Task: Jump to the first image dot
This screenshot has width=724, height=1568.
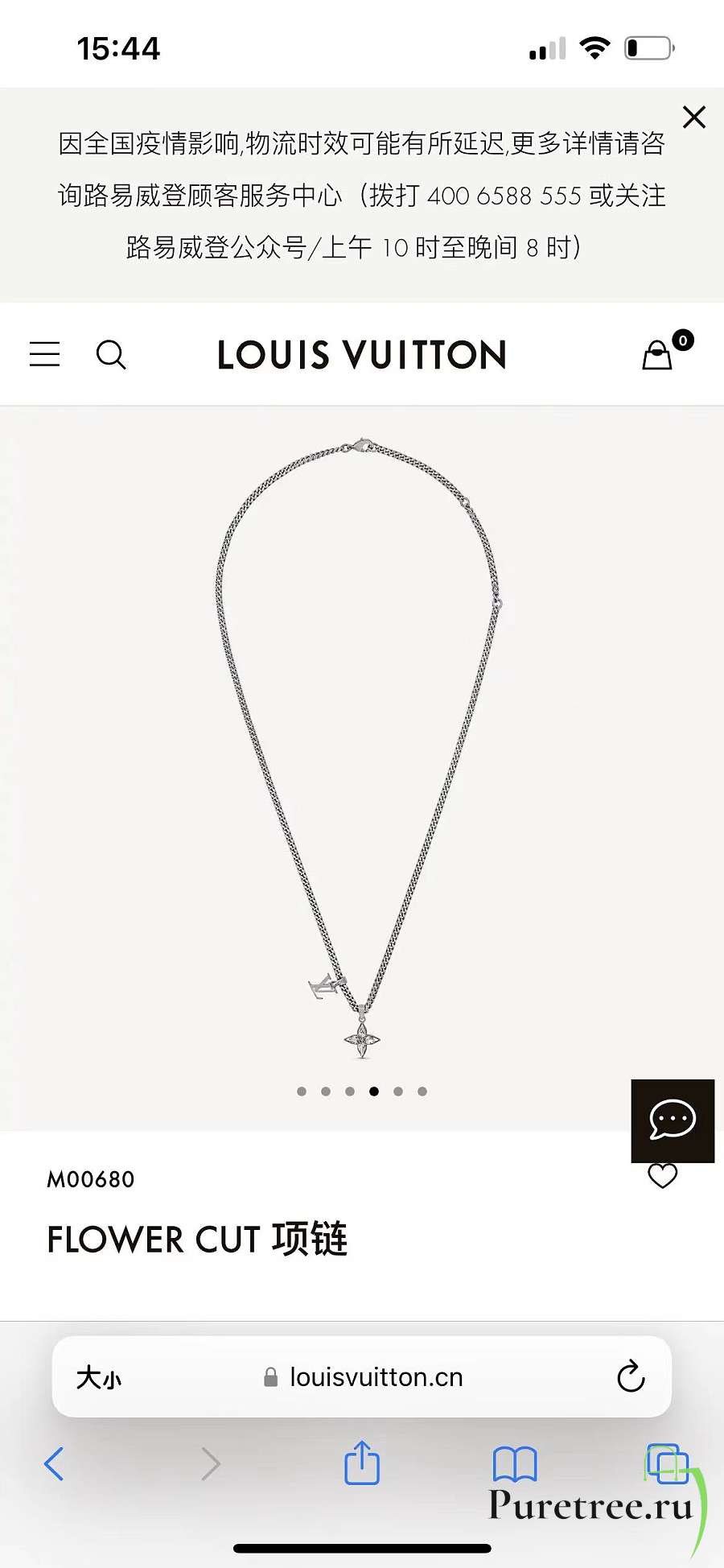Action: (x=302, y=1091)
